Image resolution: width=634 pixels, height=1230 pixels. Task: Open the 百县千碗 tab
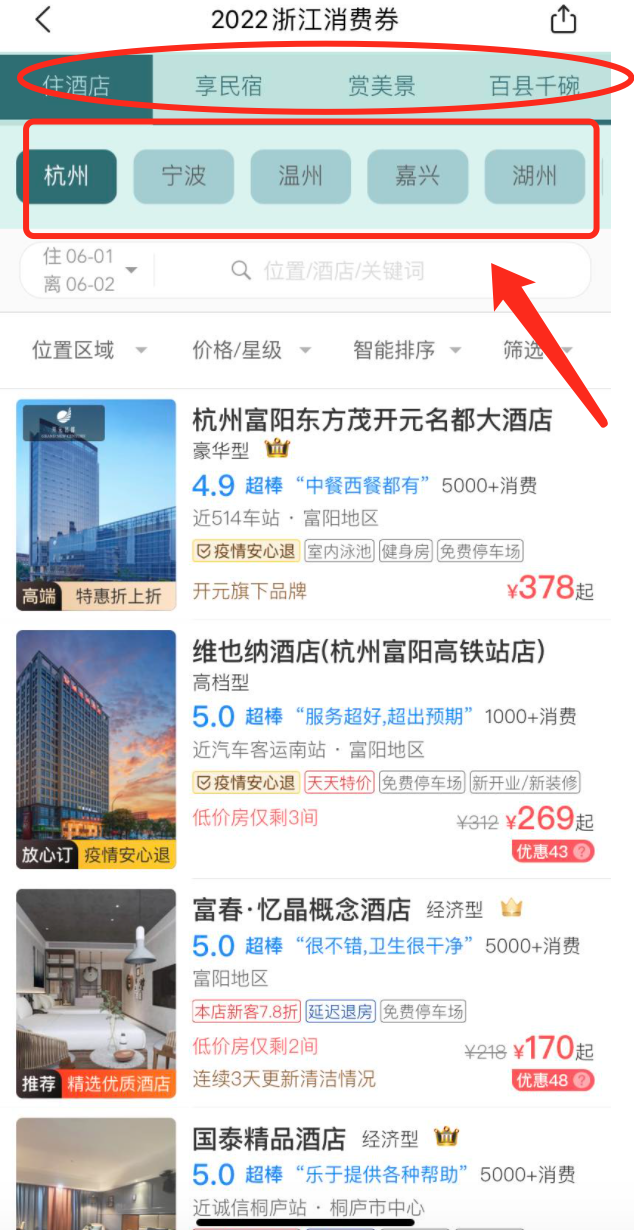(x=534, y=86)
